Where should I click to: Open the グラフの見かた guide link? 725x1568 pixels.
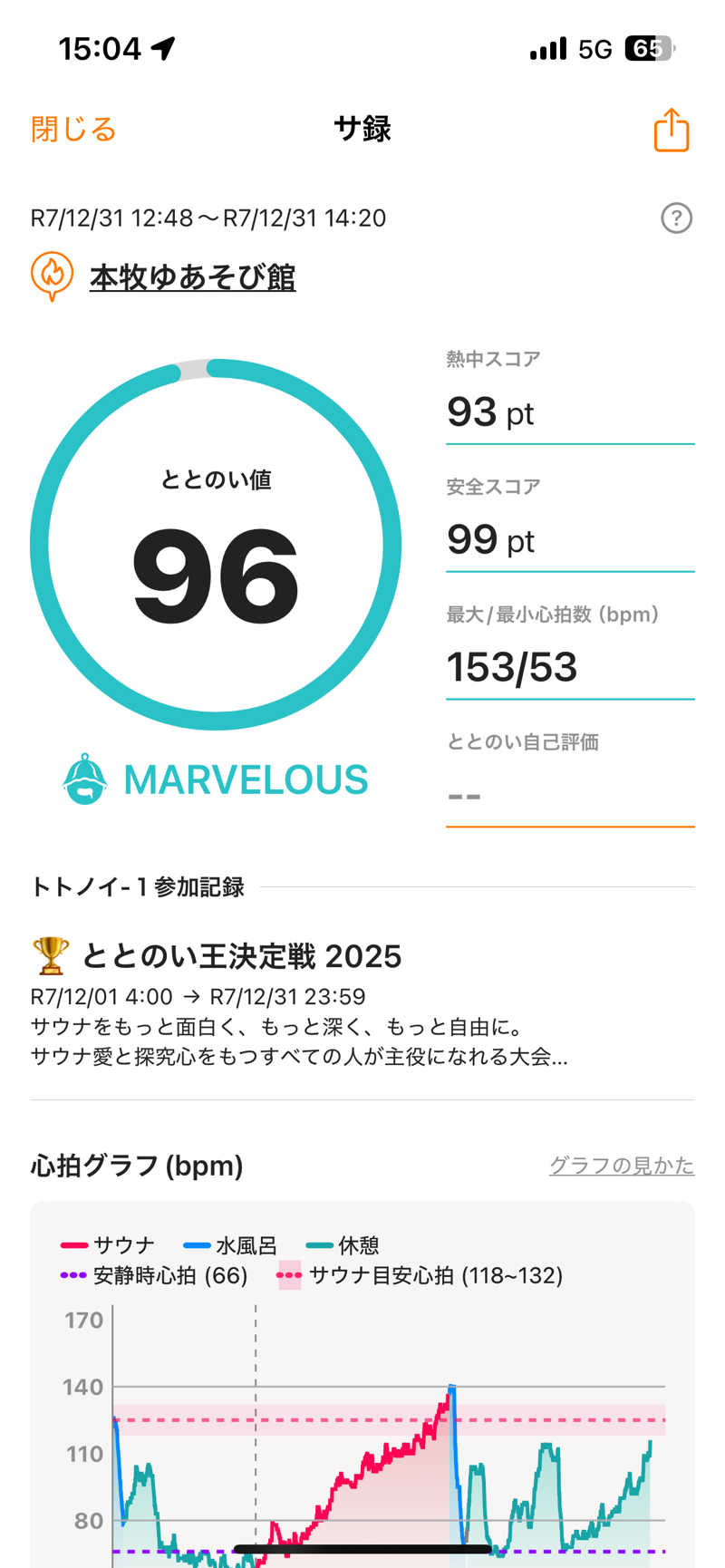(621, 1166)
